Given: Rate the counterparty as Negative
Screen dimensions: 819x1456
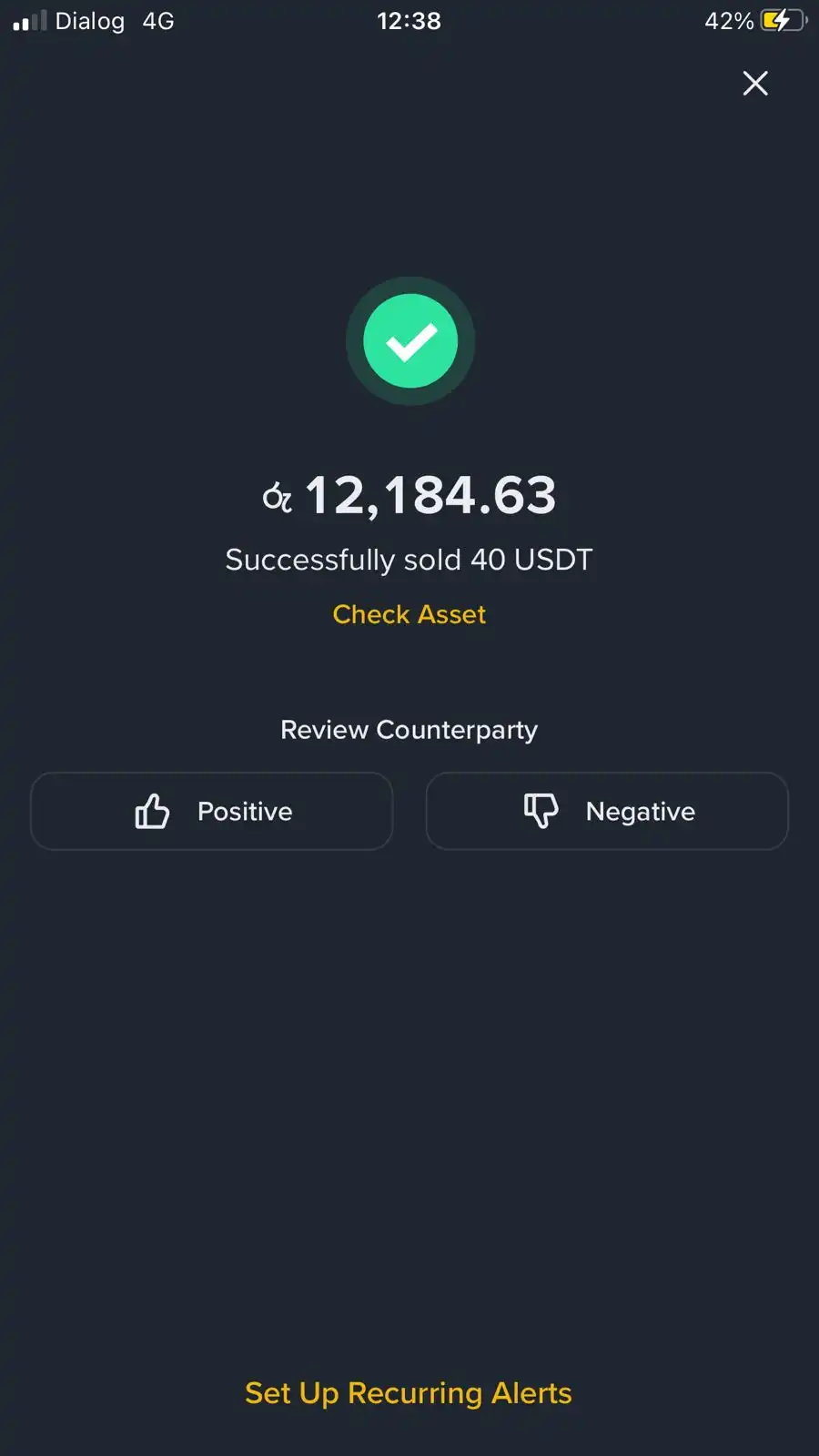Looking at the screenshot, I should [x=607, y=811].
